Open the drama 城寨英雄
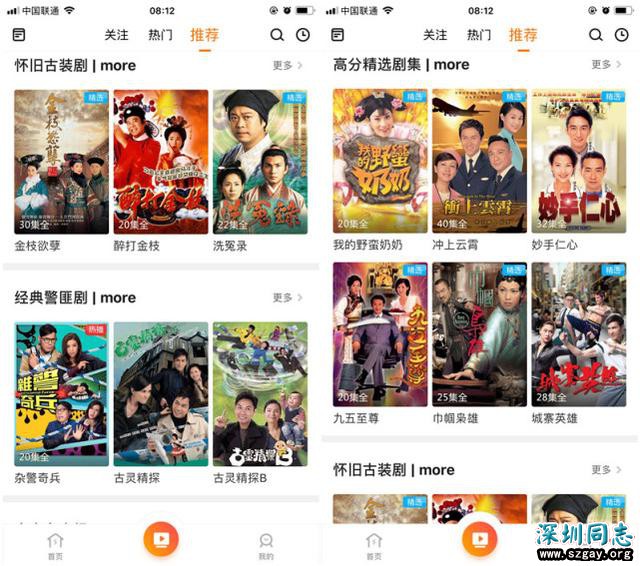The width and height of the screenshot is (640, 566). (578, 334)
